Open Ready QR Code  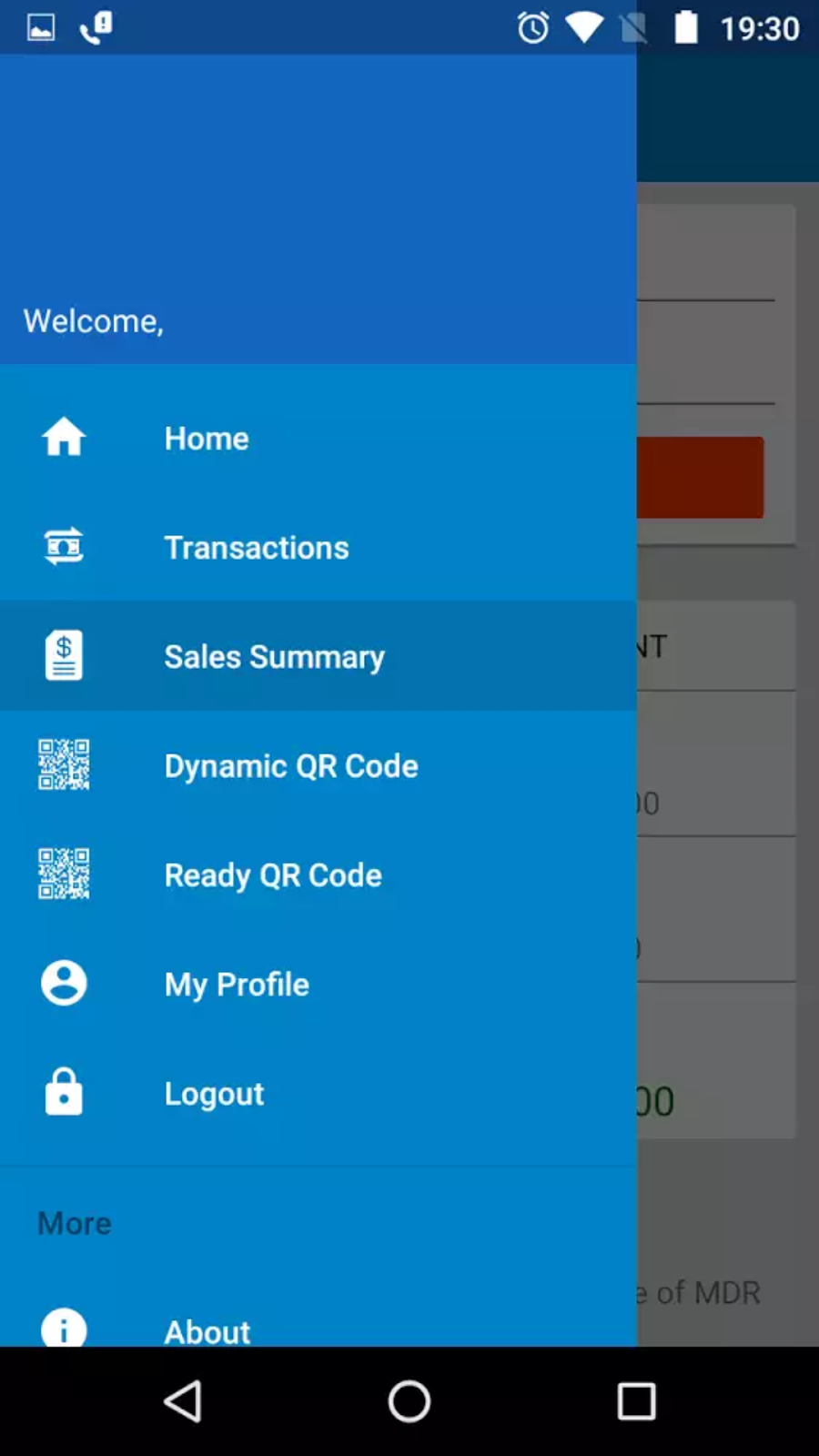click(273, 875)
